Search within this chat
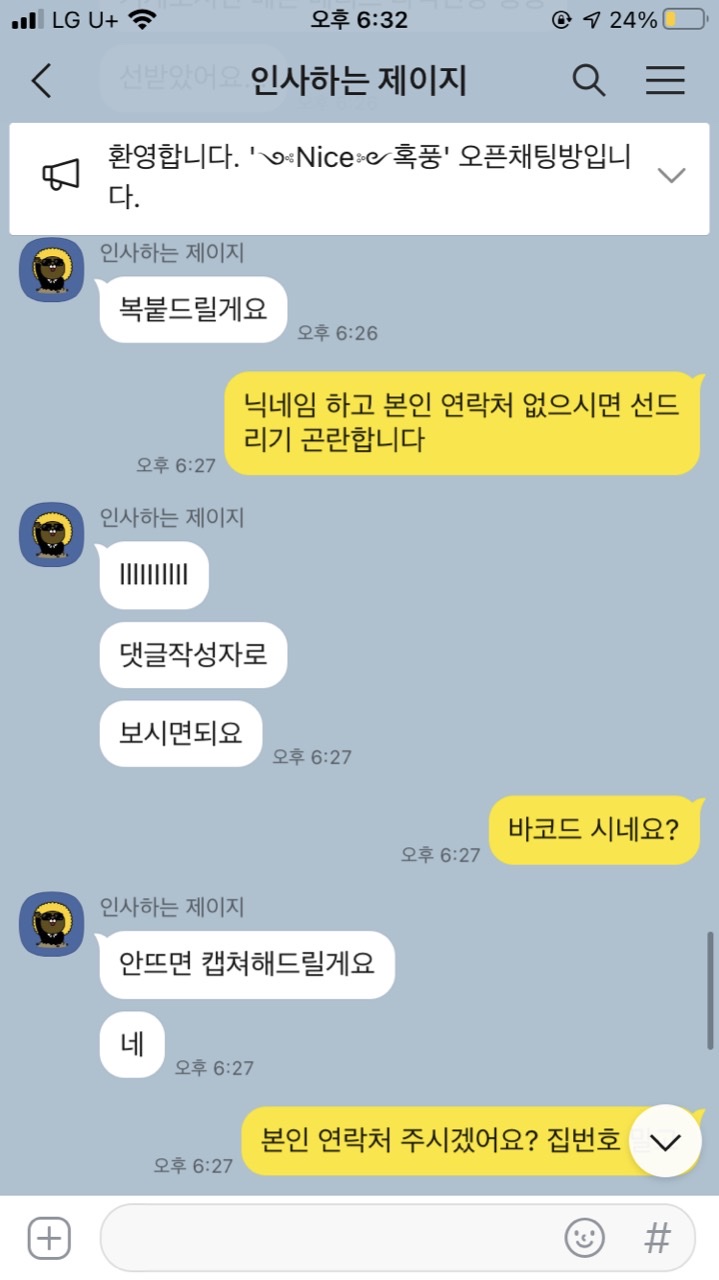 click(588, 81)
